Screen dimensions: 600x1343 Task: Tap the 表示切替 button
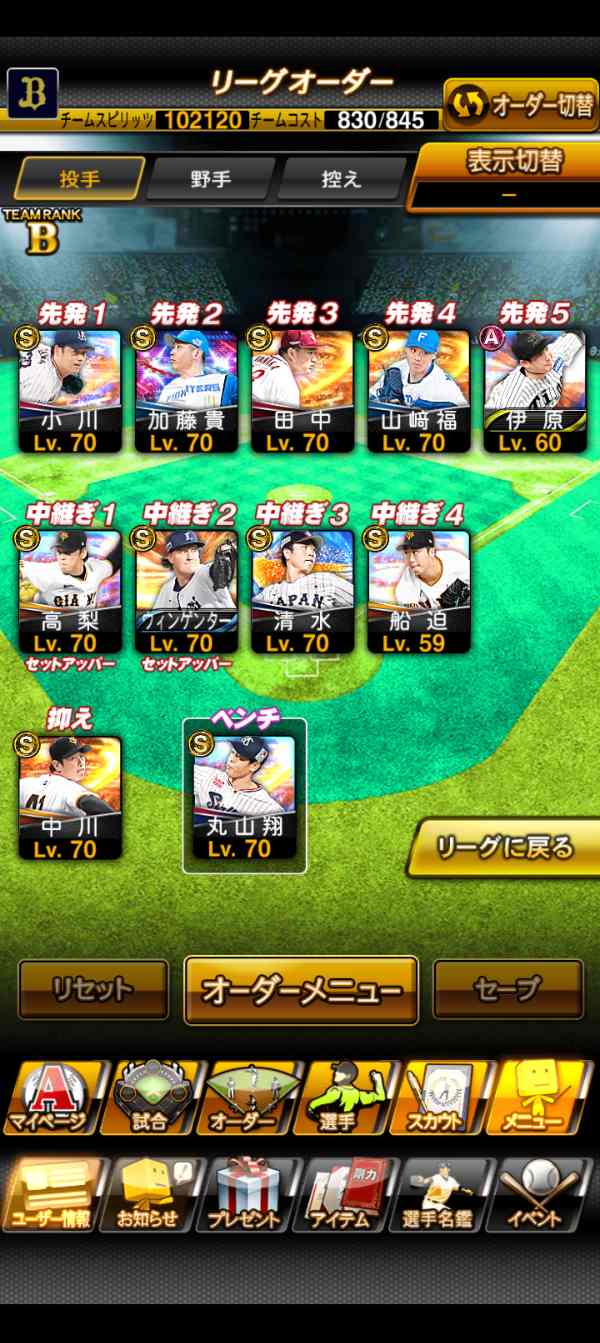(507, 176)
